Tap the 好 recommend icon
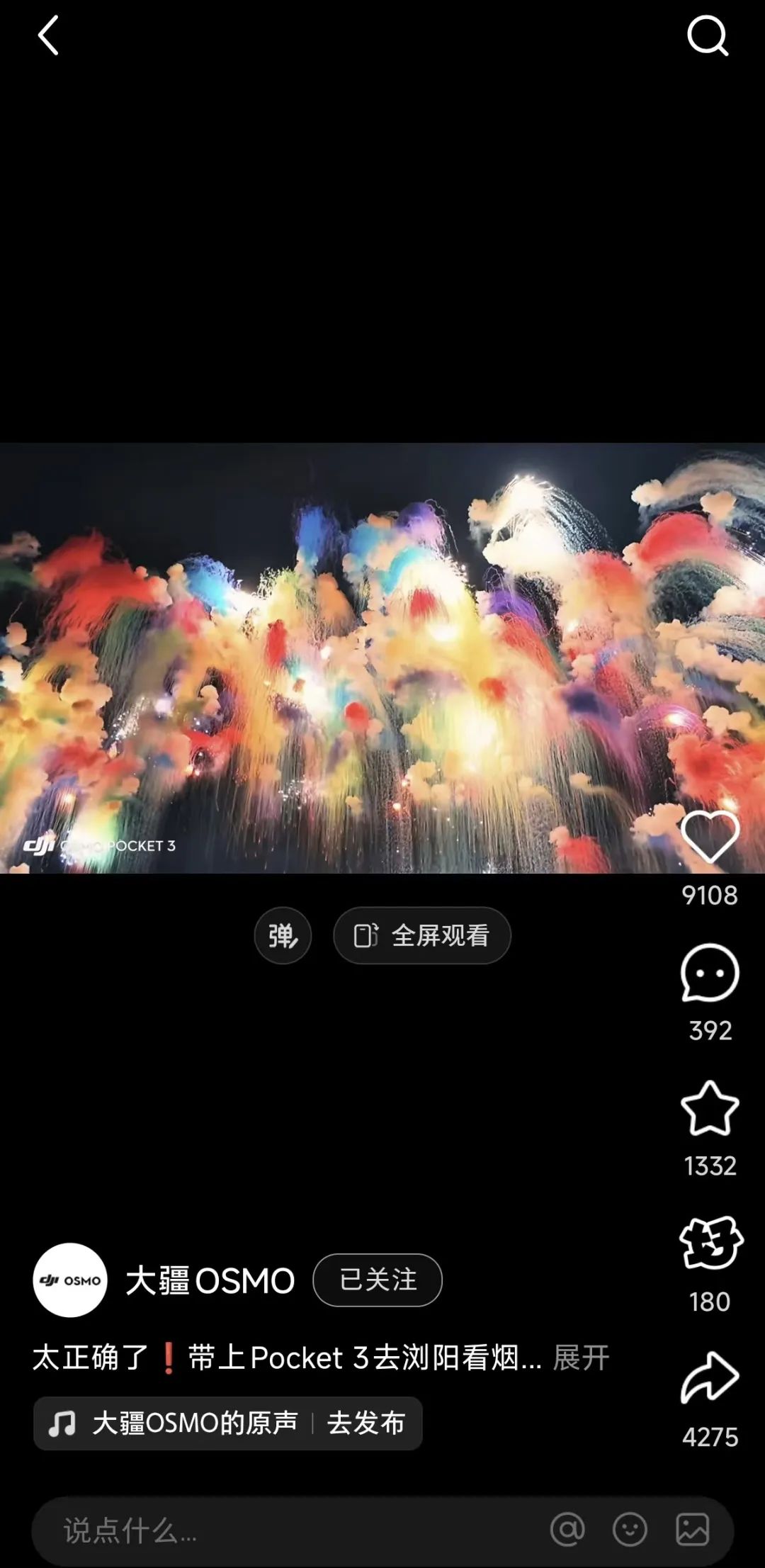 pos(710,1244)
